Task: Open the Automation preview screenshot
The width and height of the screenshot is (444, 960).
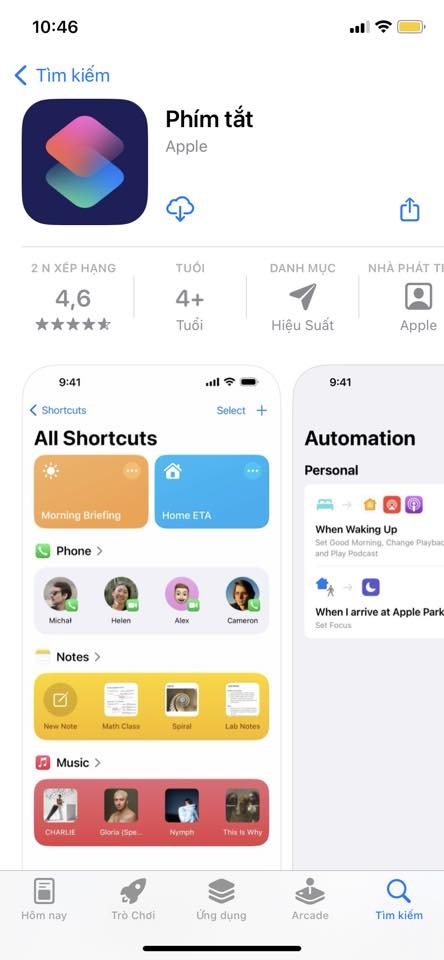Action: tap(369, 617)
